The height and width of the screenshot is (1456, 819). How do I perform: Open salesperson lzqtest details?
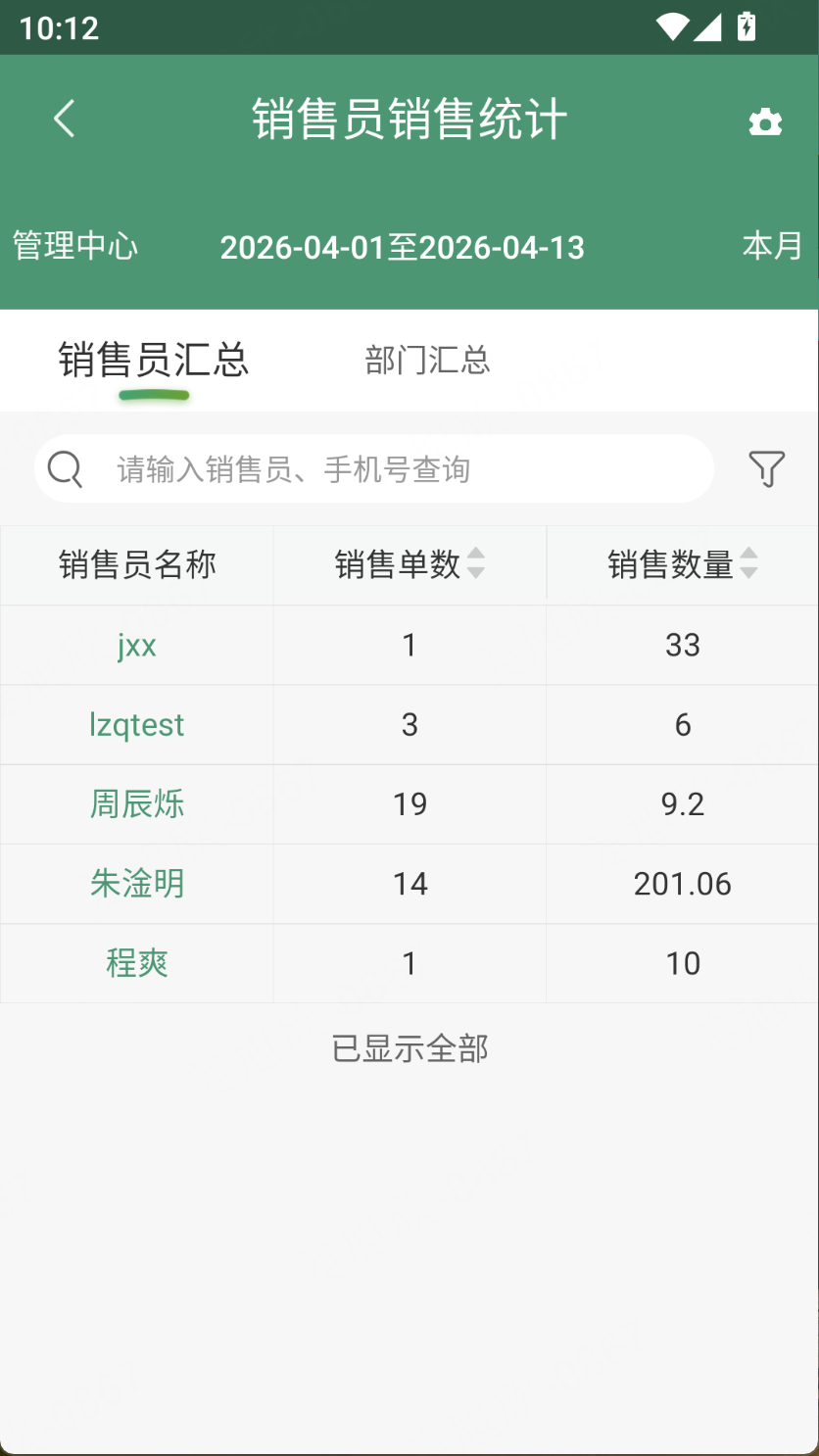[136, 725]
